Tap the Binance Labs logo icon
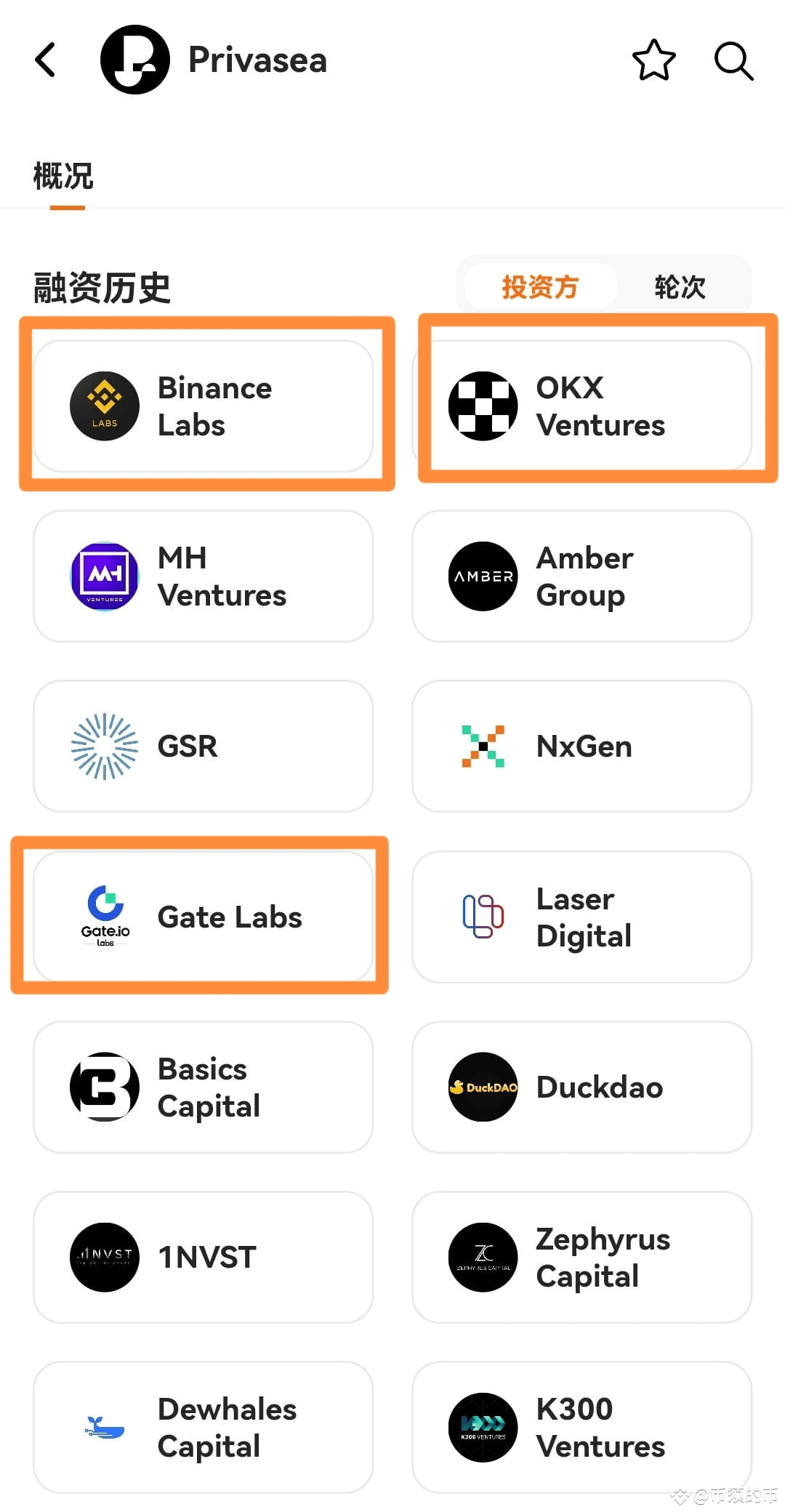The image size is (785, 1512). tap(105, 406)
